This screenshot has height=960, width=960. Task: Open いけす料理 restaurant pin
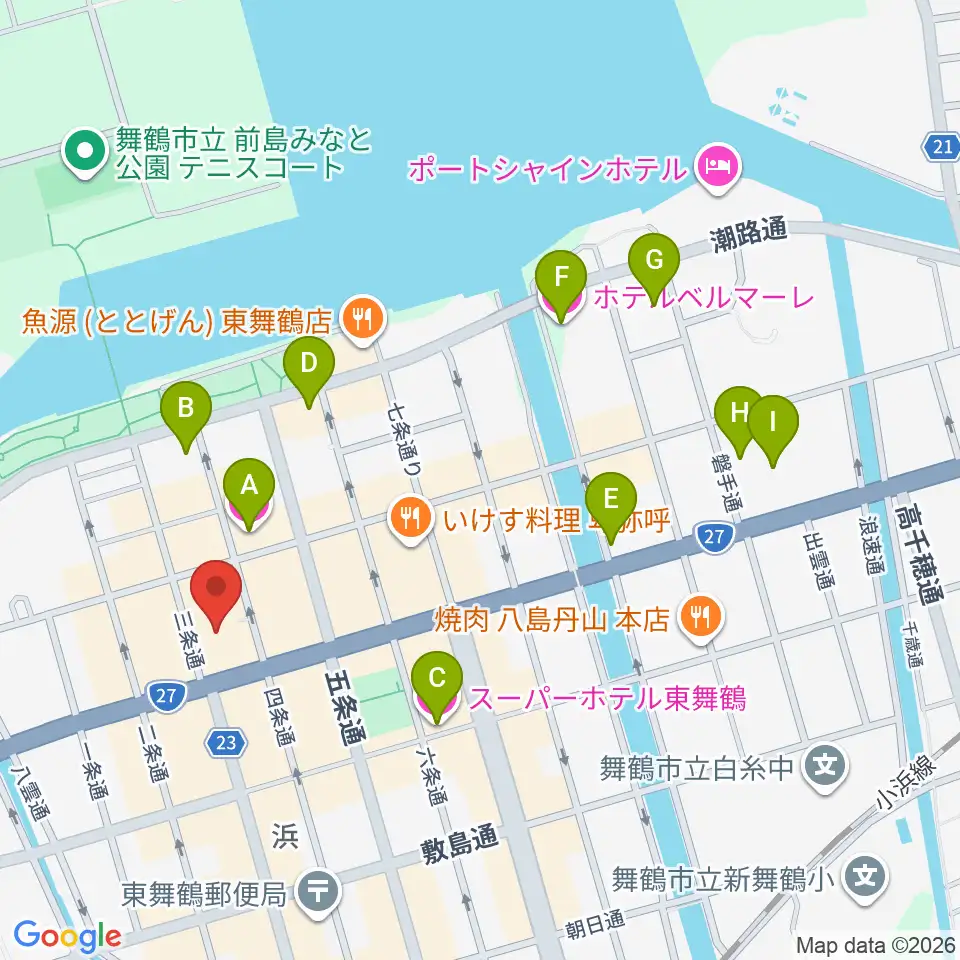[411, 519]
